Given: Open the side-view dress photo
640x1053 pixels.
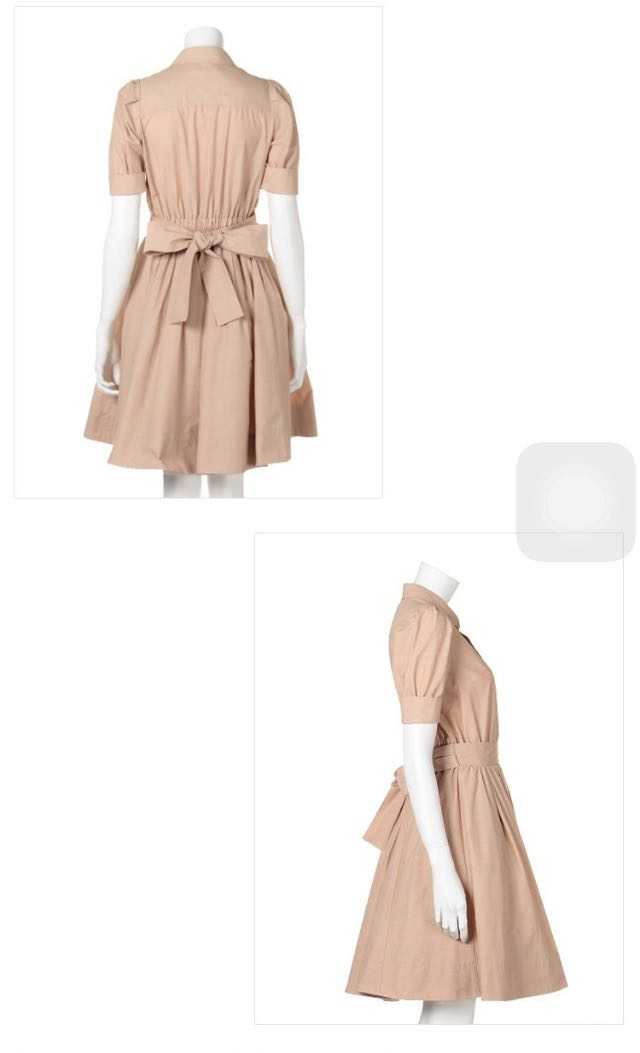Looking at the screenshot, I should tap(438, 778).
